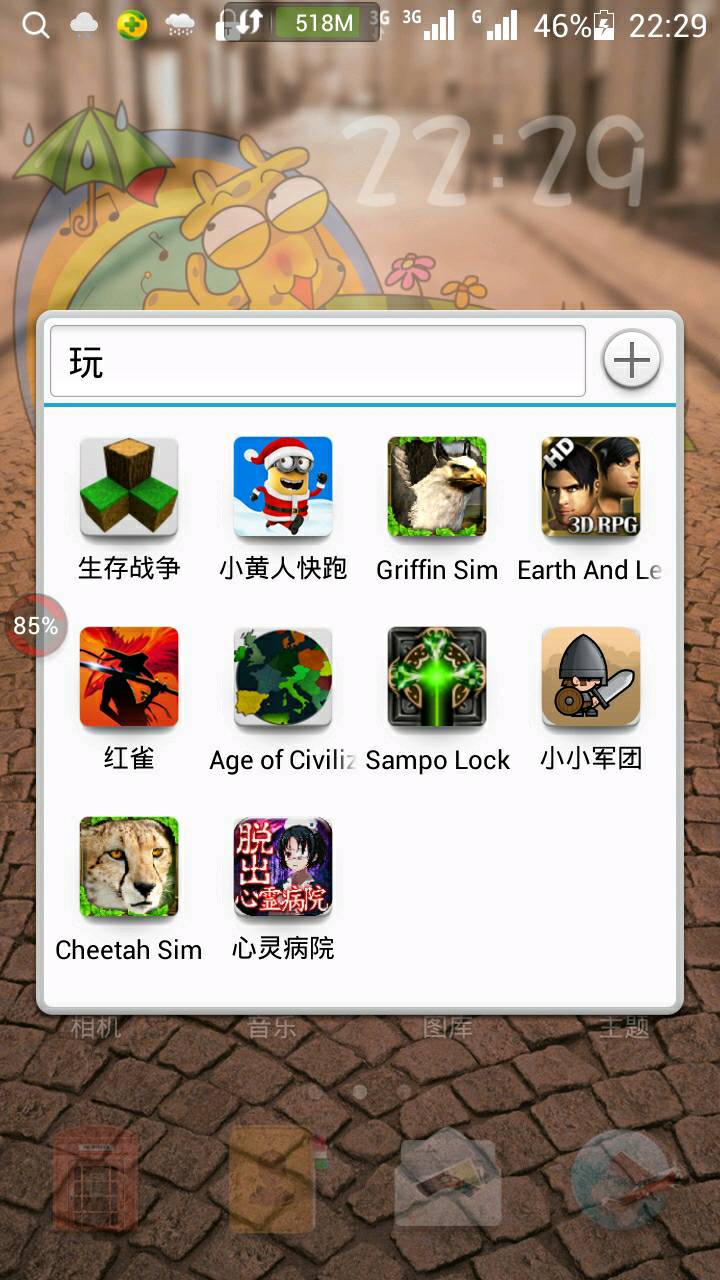
Task: Edit the folder name field "玩"
Action: (x=317, y=361)
